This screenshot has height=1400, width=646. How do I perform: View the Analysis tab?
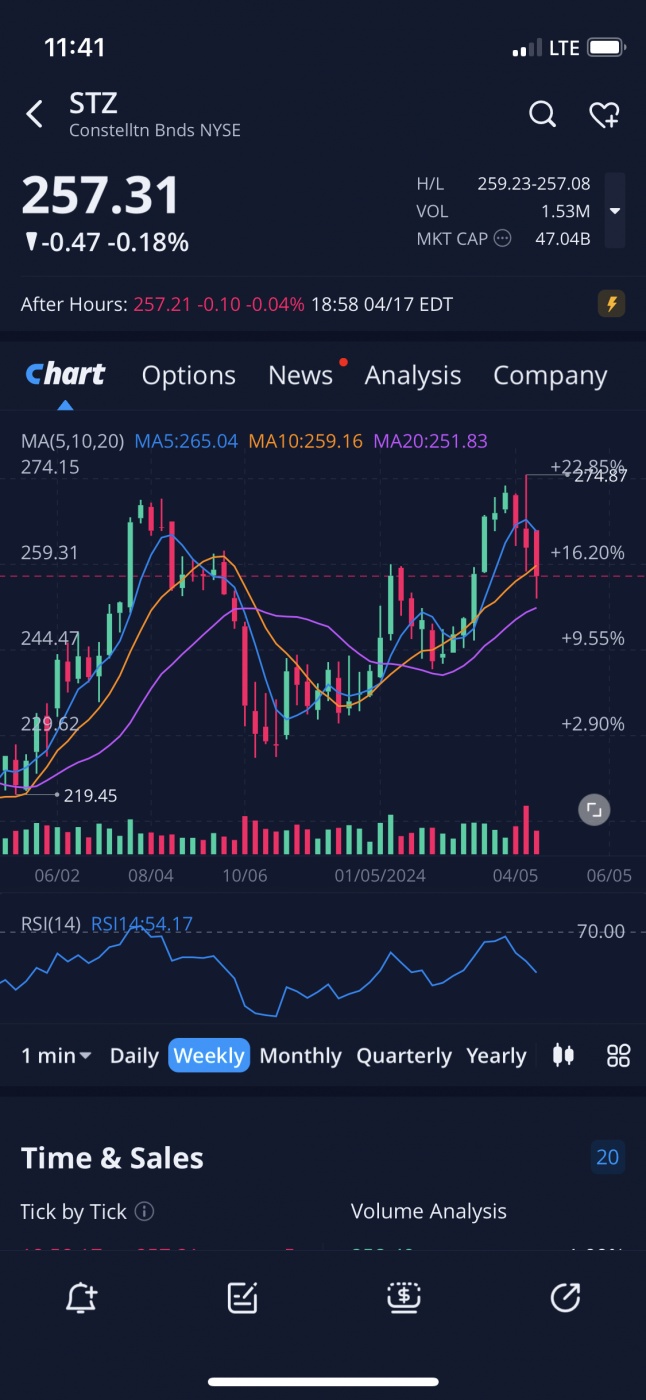point(413,375)
